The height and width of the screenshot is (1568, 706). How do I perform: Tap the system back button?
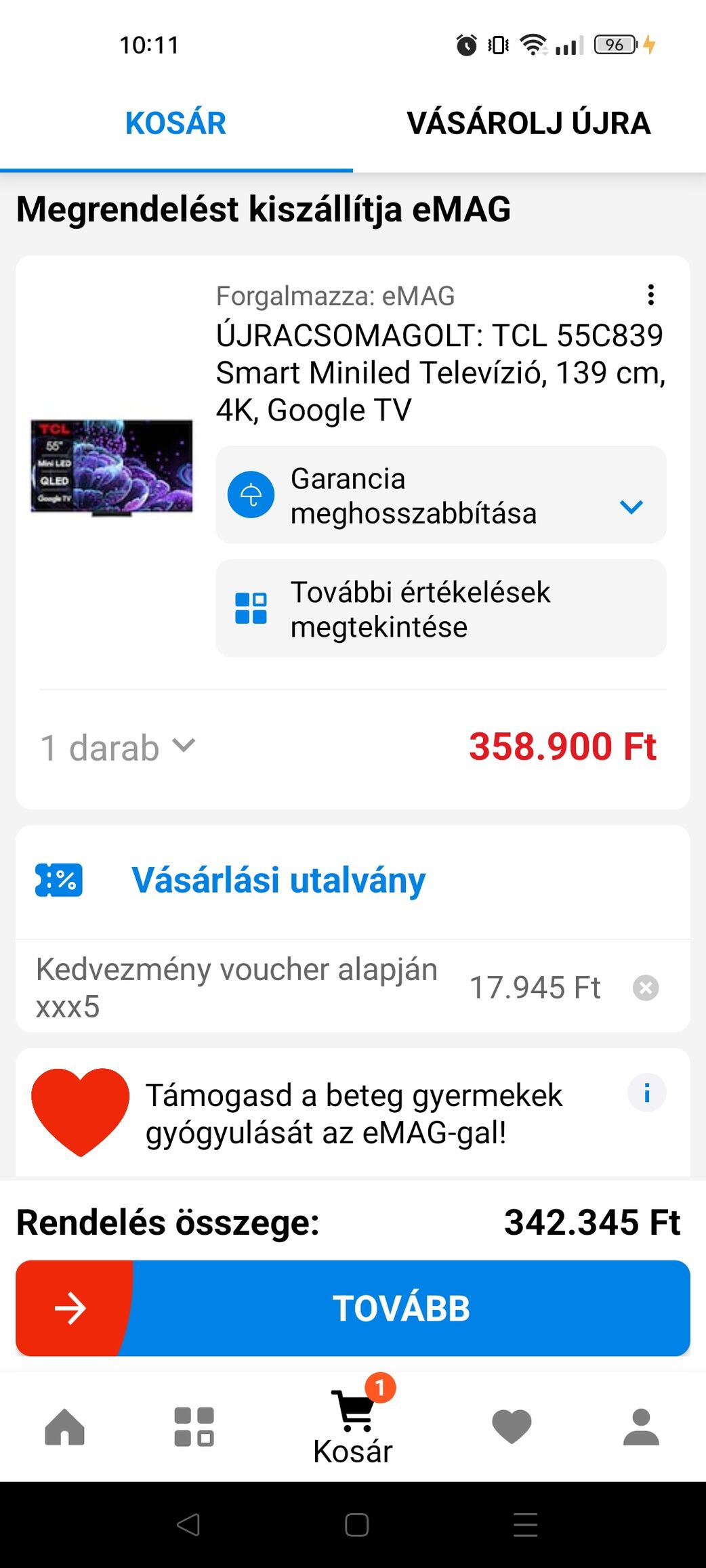pyautogui.click(x=188, y=1525)
